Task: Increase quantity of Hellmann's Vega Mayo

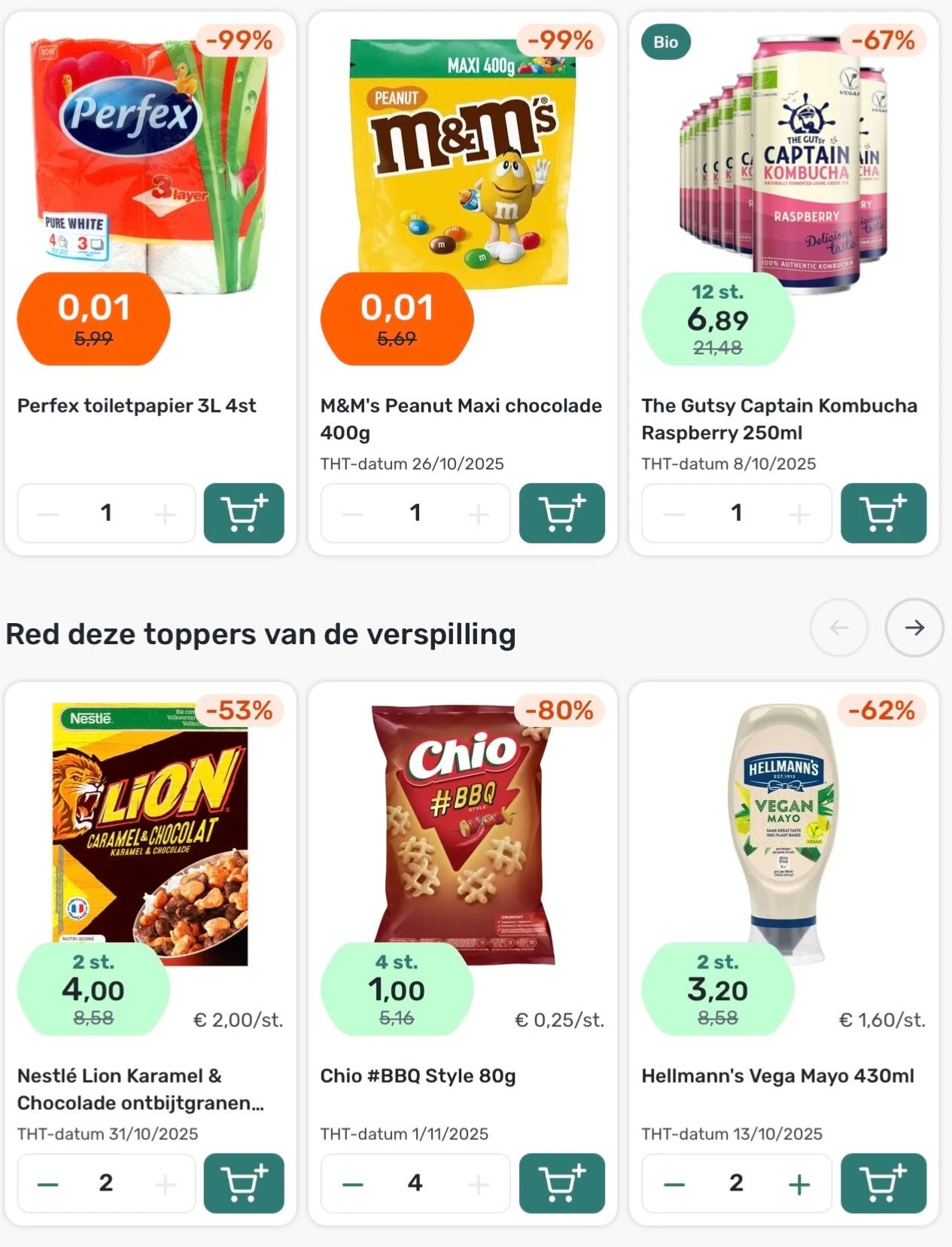Action: (x=798, y=1185)
